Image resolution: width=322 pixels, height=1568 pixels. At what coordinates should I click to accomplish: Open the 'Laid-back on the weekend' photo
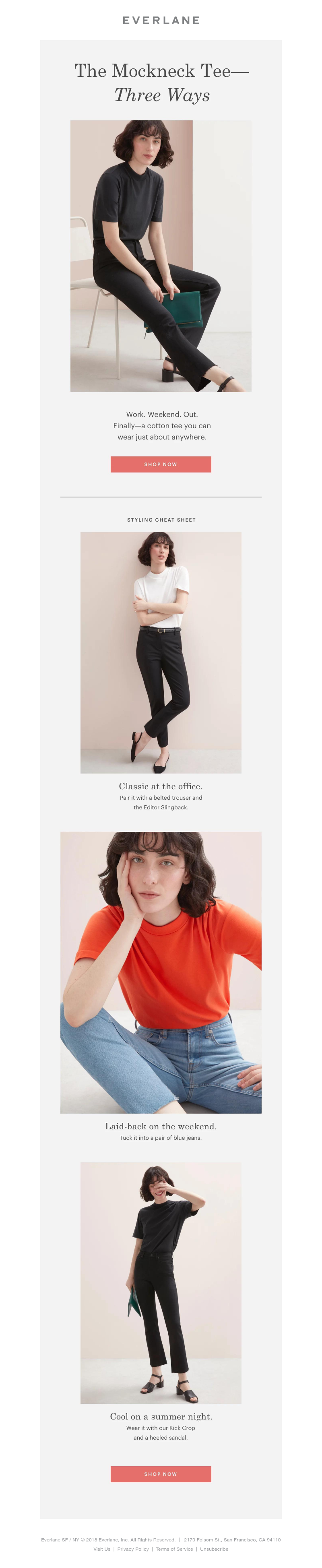coord(161,972)
